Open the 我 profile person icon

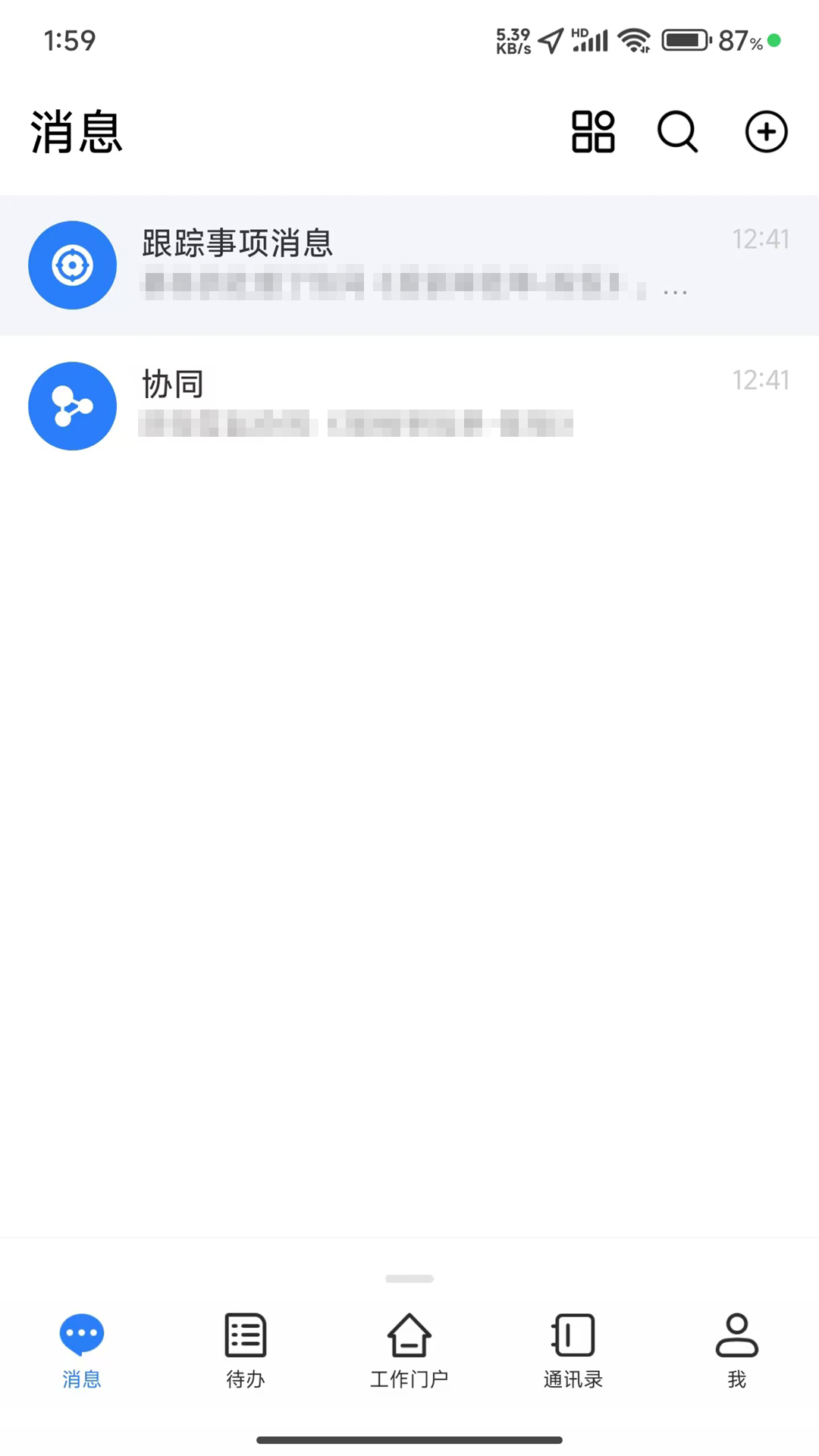pos(736,1334)
